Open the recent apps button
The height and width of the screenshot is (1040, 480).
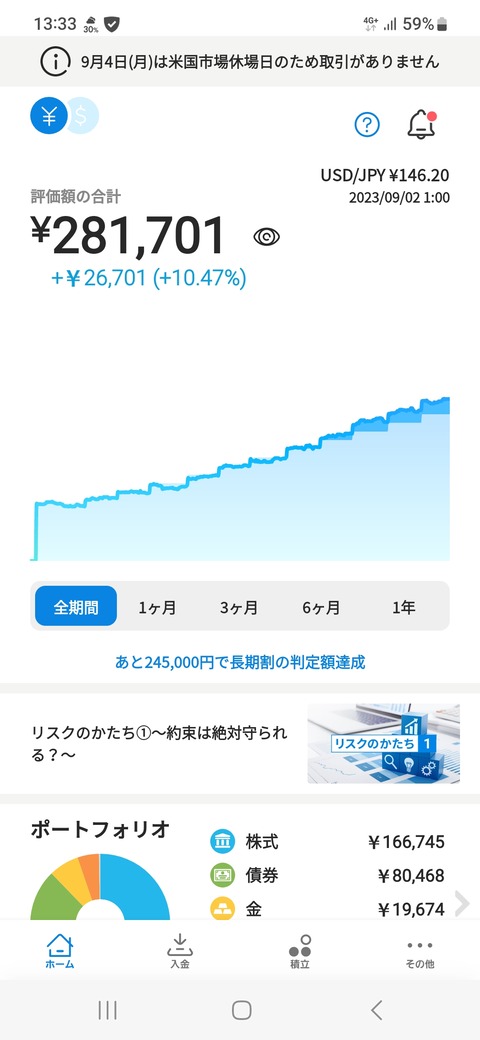107,1009
